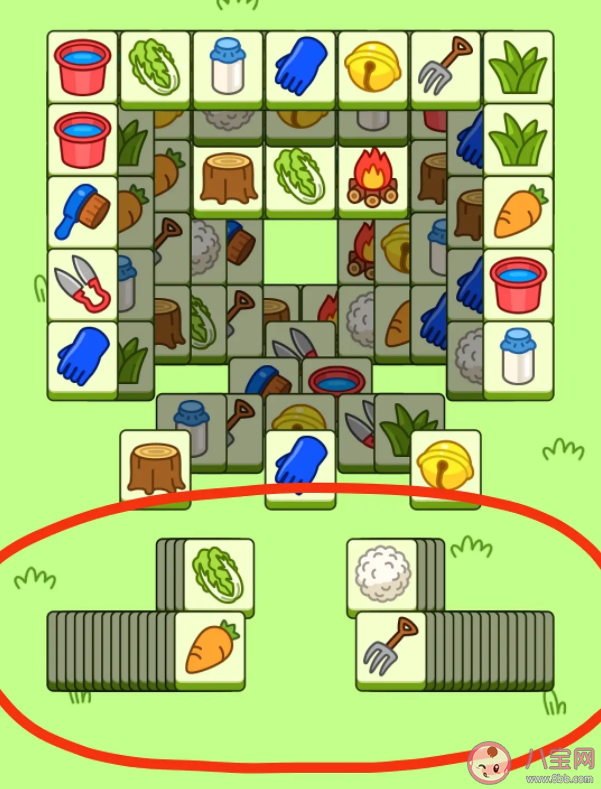Pick the garden shears tile
This screenshot has width=601, height=789.
82,283
